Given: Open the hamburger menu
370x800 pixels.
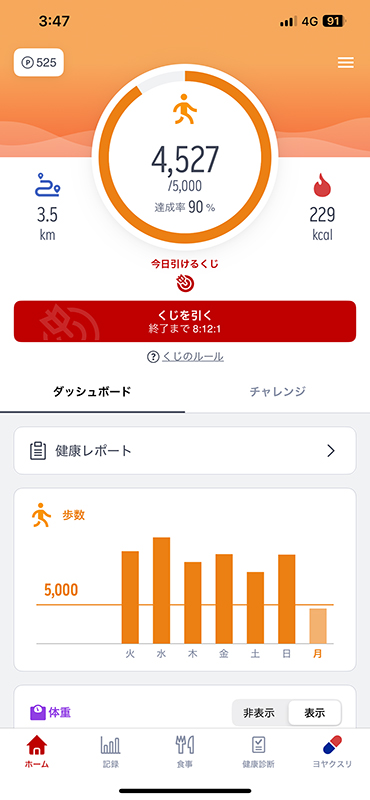Looking at the screenshot, I should pos(346,63).
